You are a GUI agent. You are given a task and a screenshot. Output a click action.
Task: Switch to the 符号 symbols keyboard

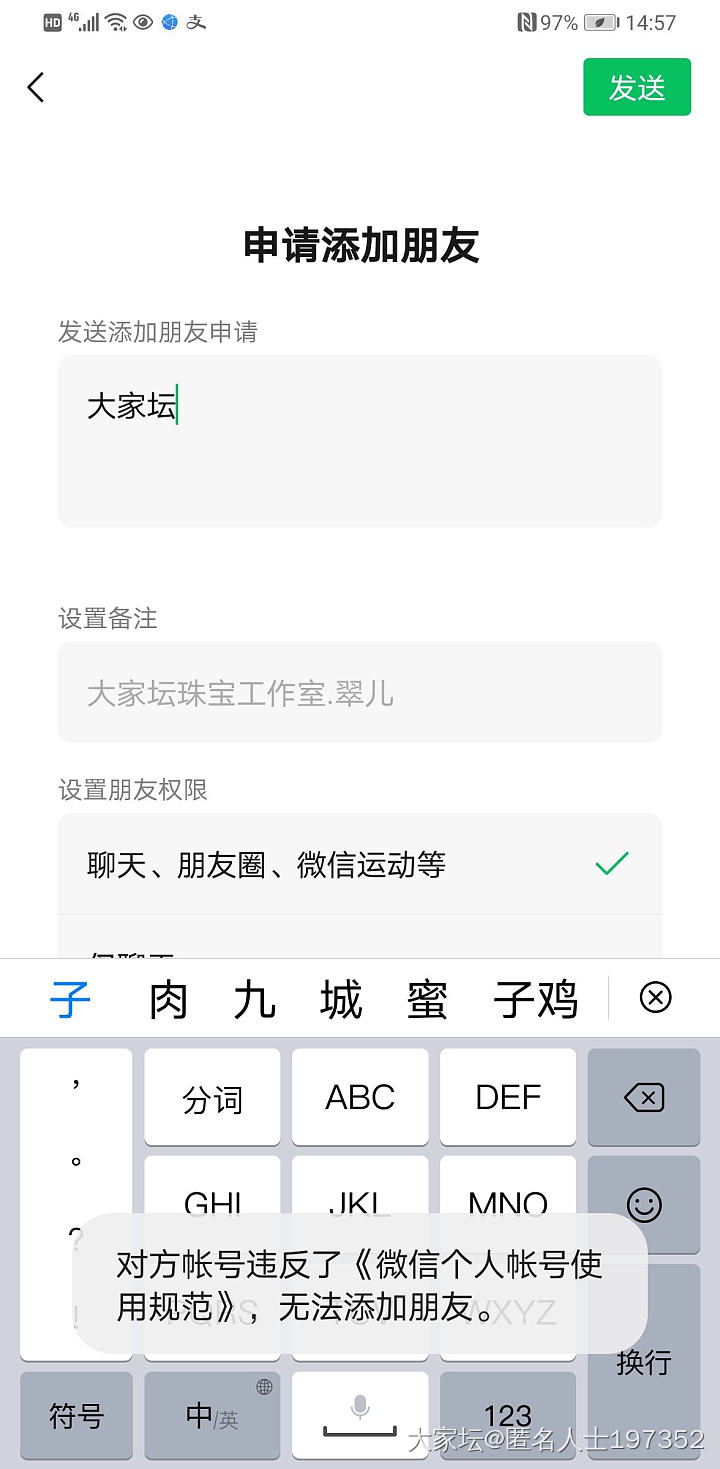(x=76, y=1416)
